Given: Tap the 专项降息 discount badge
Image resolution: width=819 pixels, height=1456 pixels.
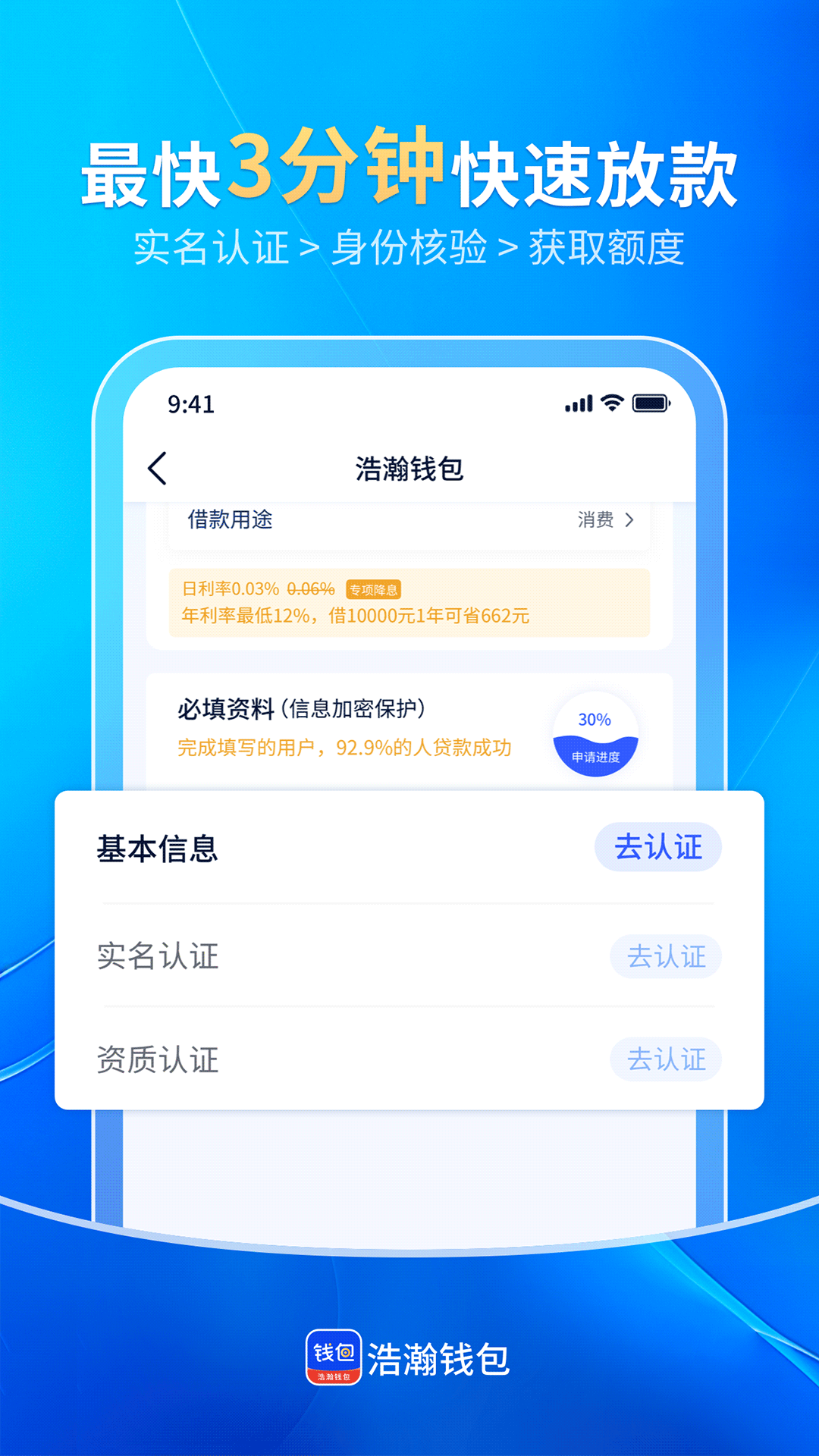Looking at the screenshot, I should (375, 588).
